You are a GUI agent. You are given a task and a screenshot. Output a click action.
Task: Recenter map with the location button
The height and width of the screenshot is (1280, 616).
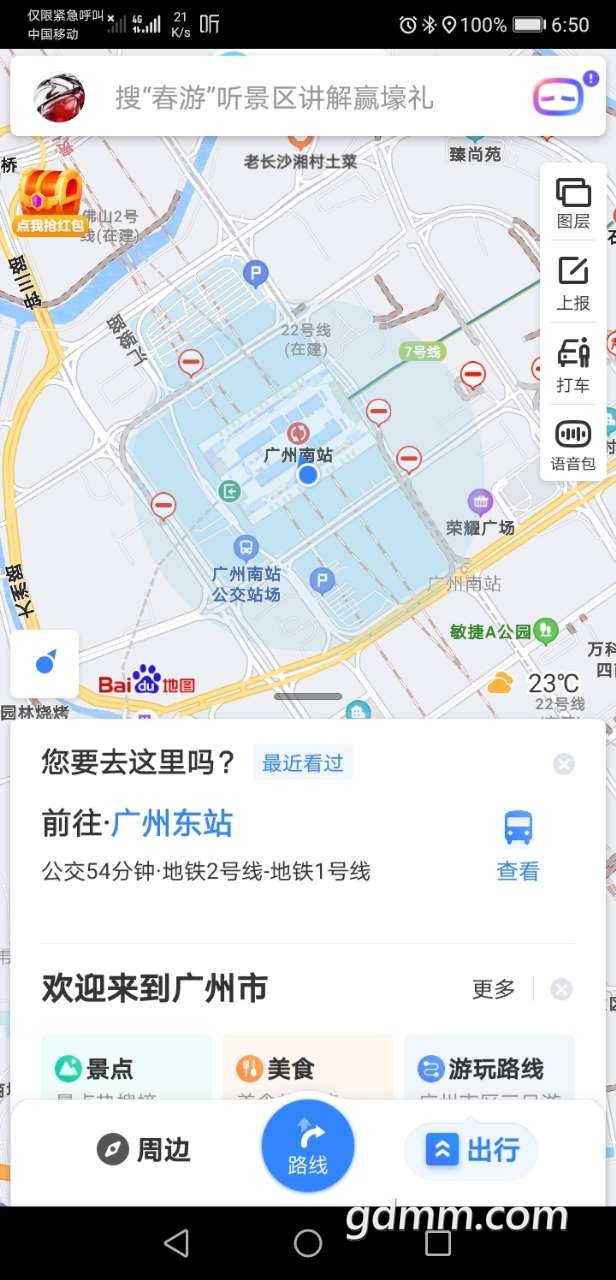(x=45, y=663)
